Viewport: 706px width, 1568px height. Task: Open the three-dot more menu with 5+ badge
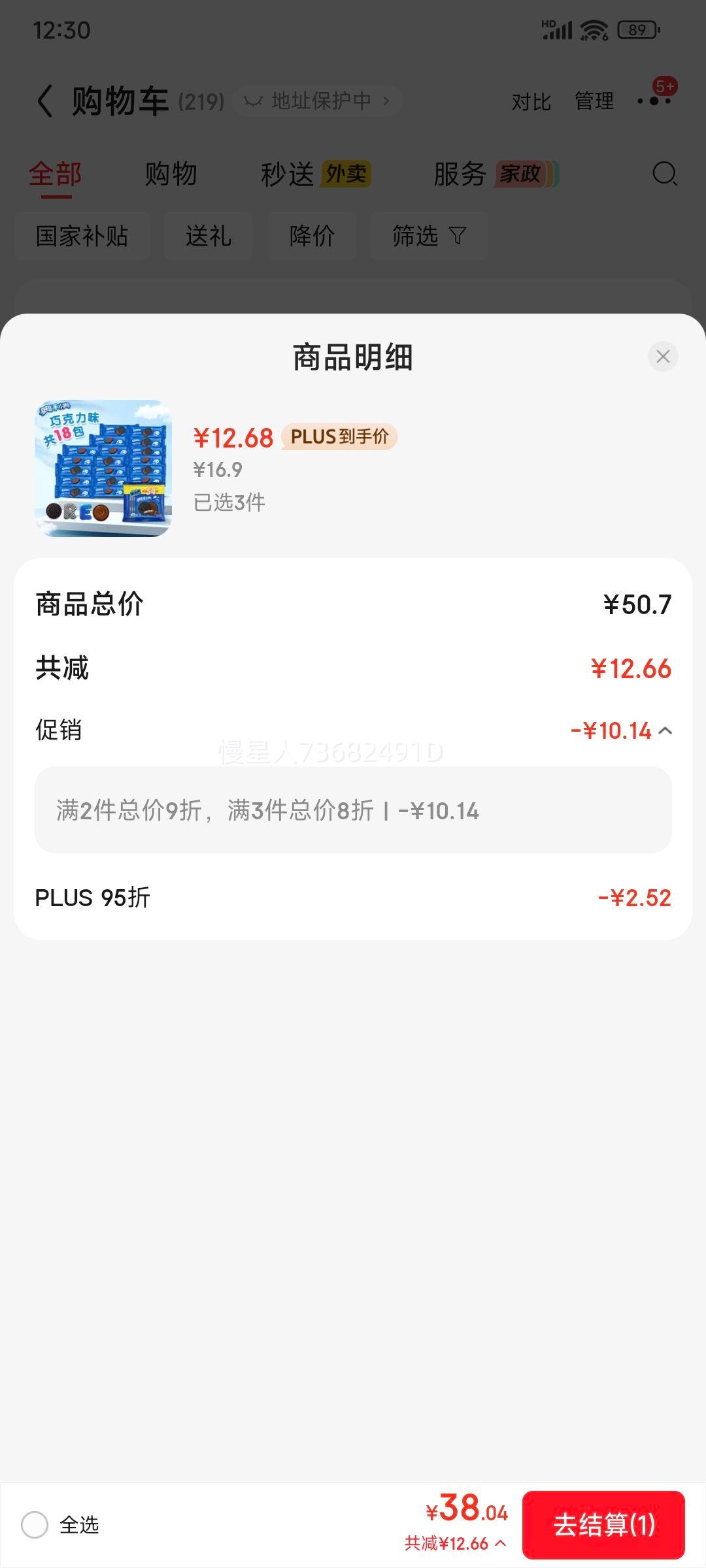coord(655,101)
